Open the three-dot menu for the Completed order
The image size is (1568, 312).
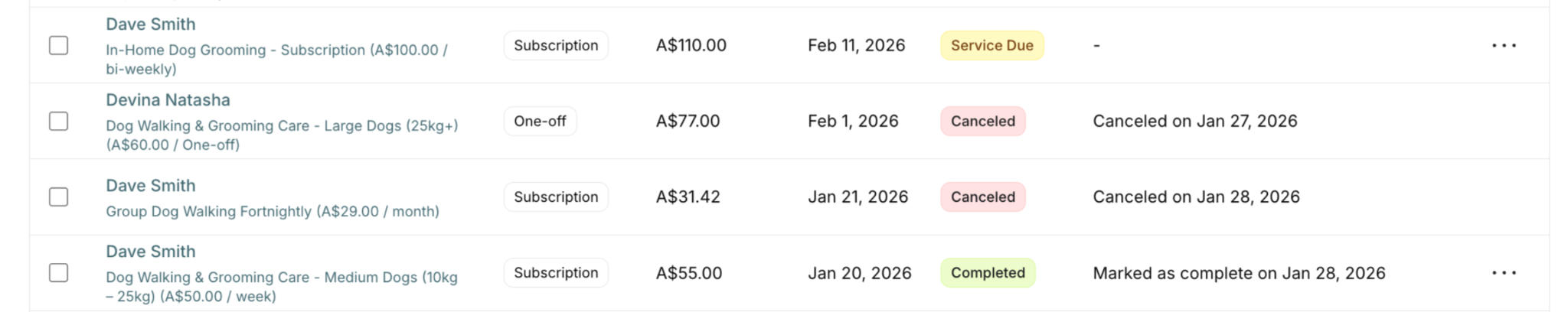(x=1504, y=273)
